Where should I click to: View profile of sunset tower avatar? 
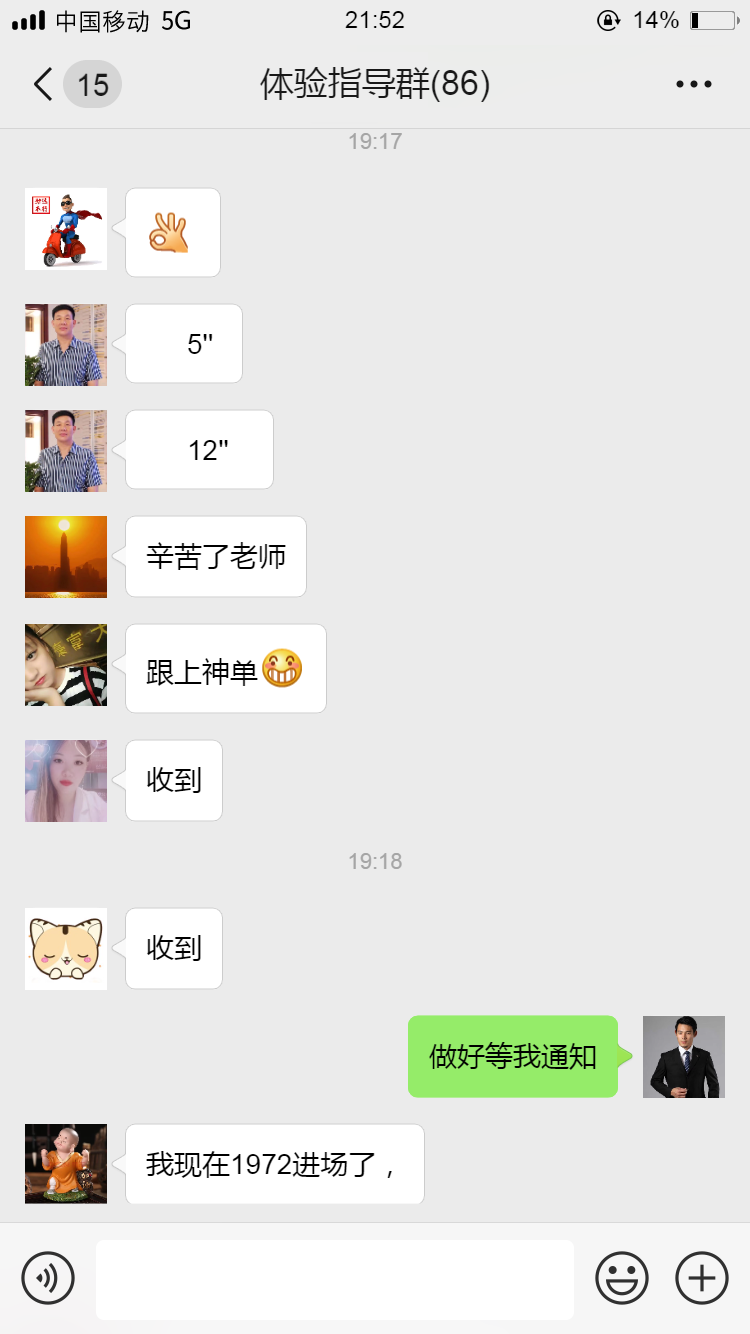click(66, 557)
